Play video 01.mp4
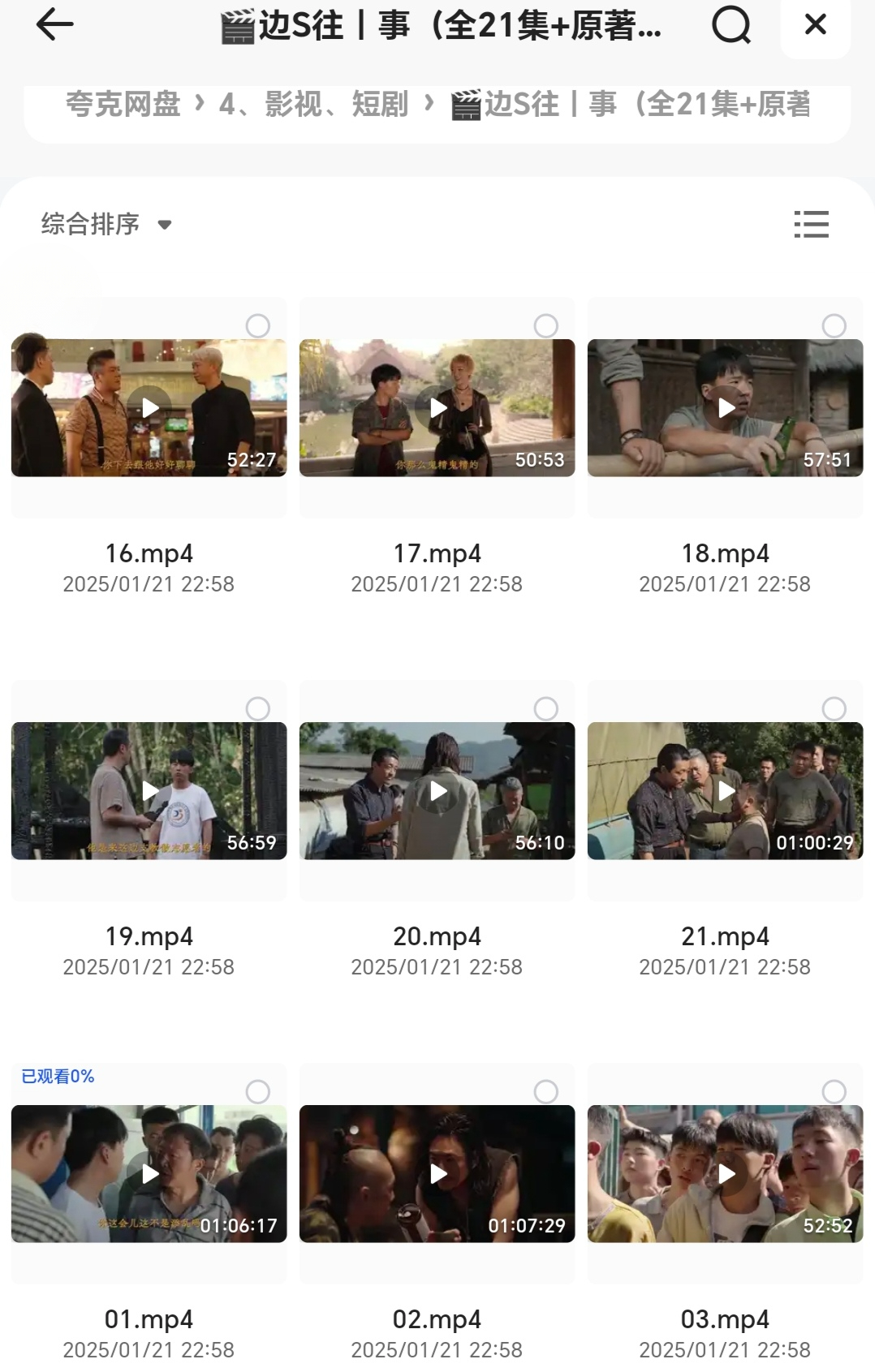The width and height of the screenshot is (875, 1372). click(x=149, y=1173)
